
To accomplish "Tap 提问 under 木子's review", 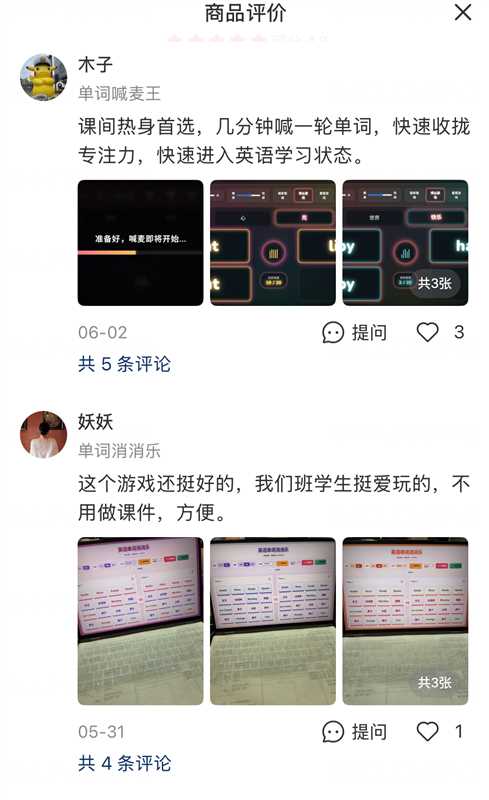I will (354, 333).
